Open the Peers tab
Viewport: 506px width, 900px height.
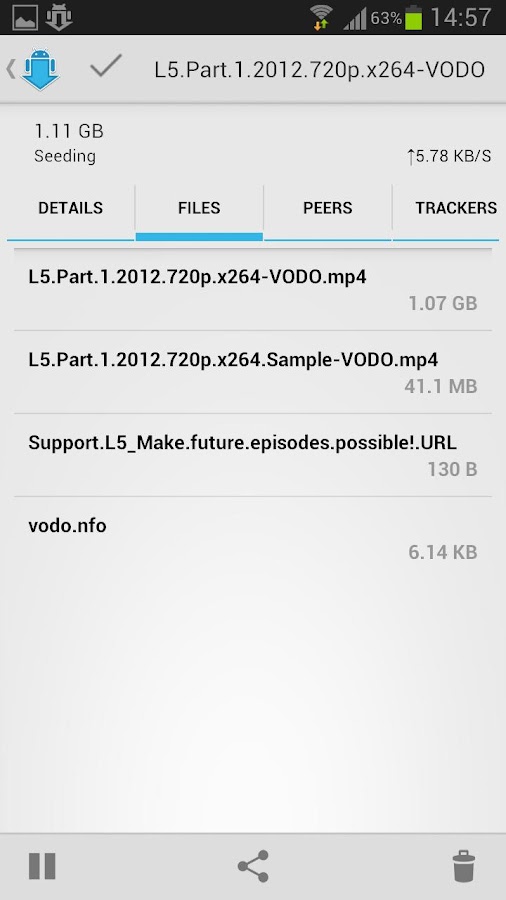328,208
